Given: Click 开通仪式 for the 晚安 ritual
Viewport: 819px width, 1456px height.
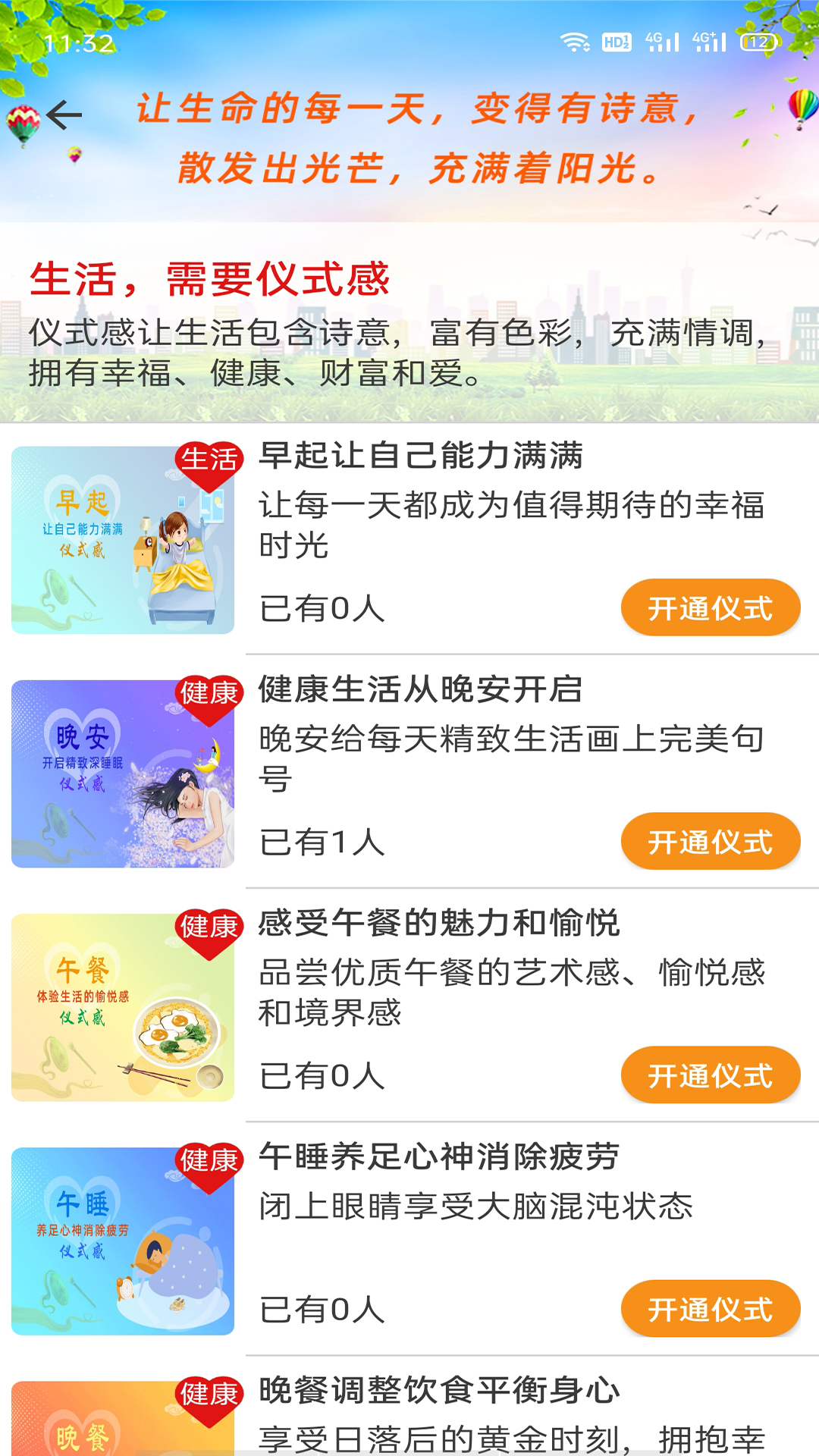Looking at the screenshot, I should click(x=710, y=841).
